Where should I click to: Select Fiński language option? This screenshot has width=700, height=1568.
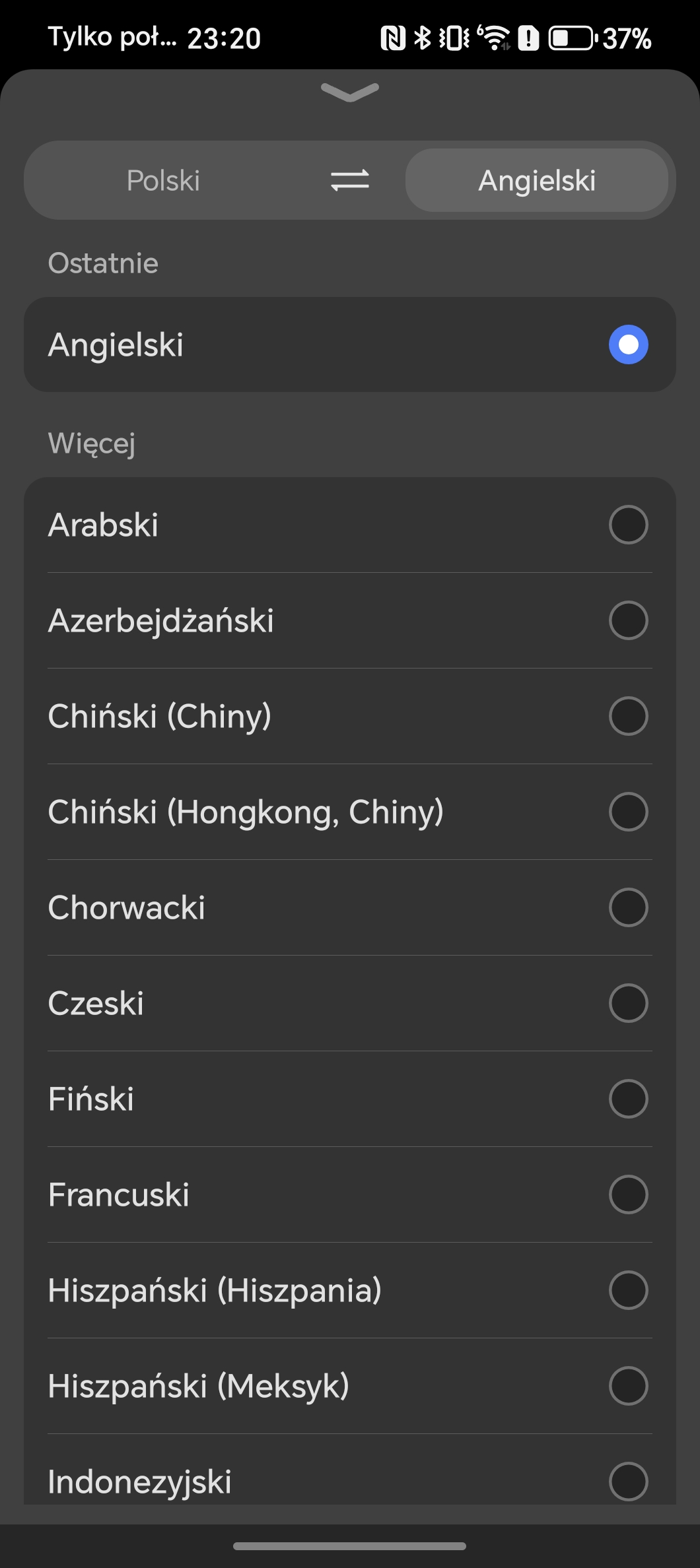350,1099
